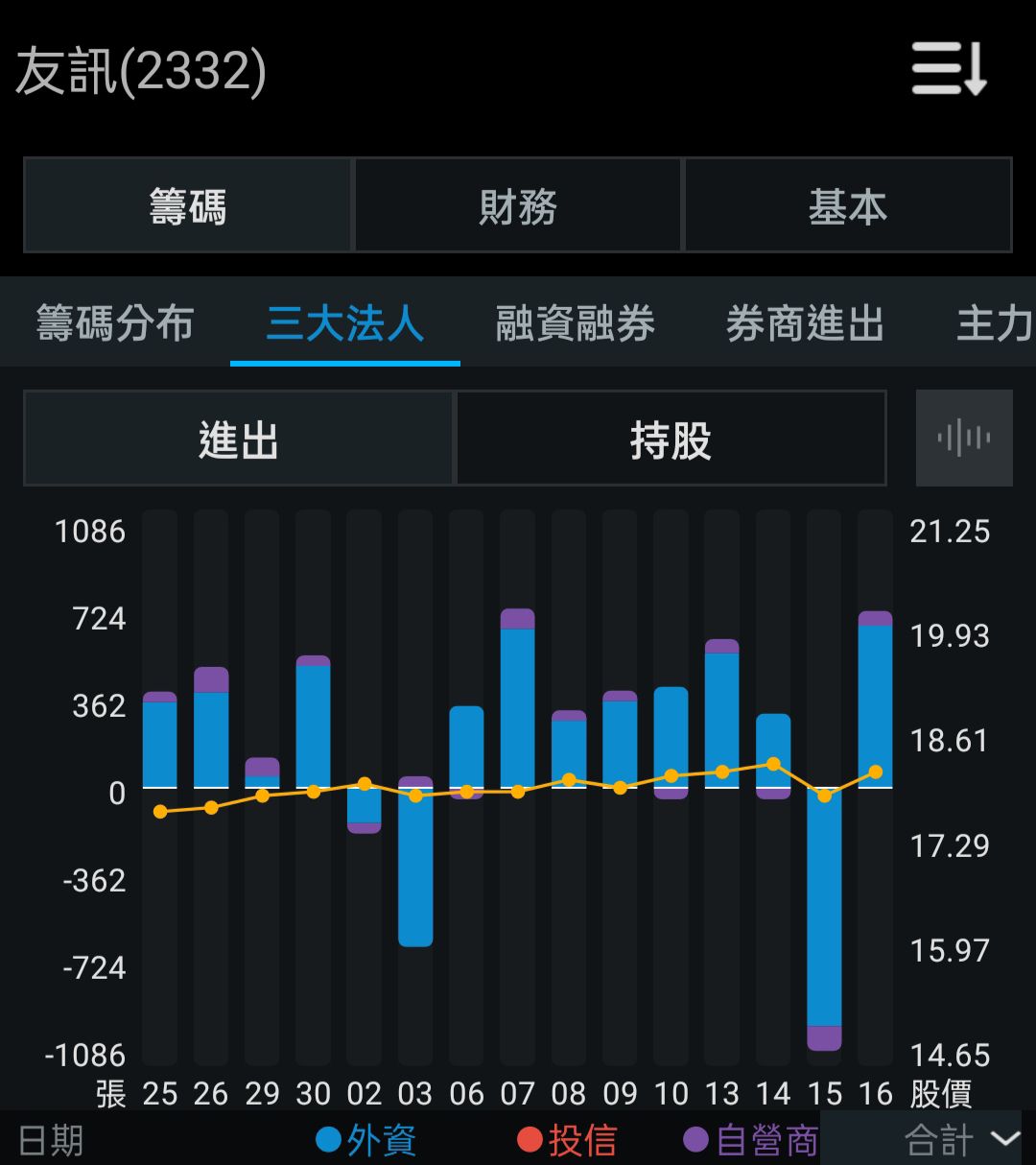Switch to the 財務 financial tab
The width and height of the screenshot is (1036, 1165).
coord(518,205)
